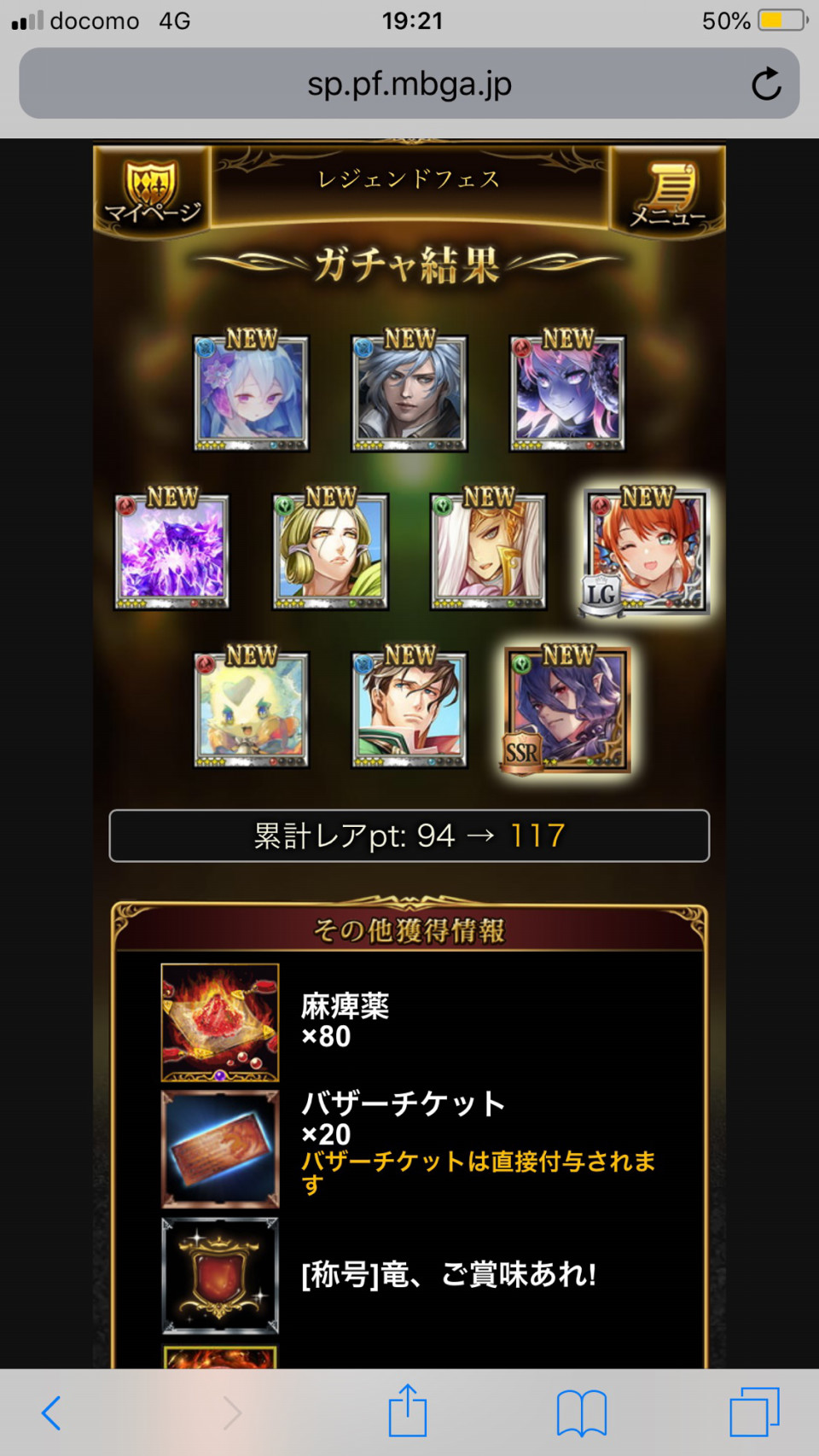Show open Safari tabs
Screen dimensions: 819x1456
[754, 1412]
